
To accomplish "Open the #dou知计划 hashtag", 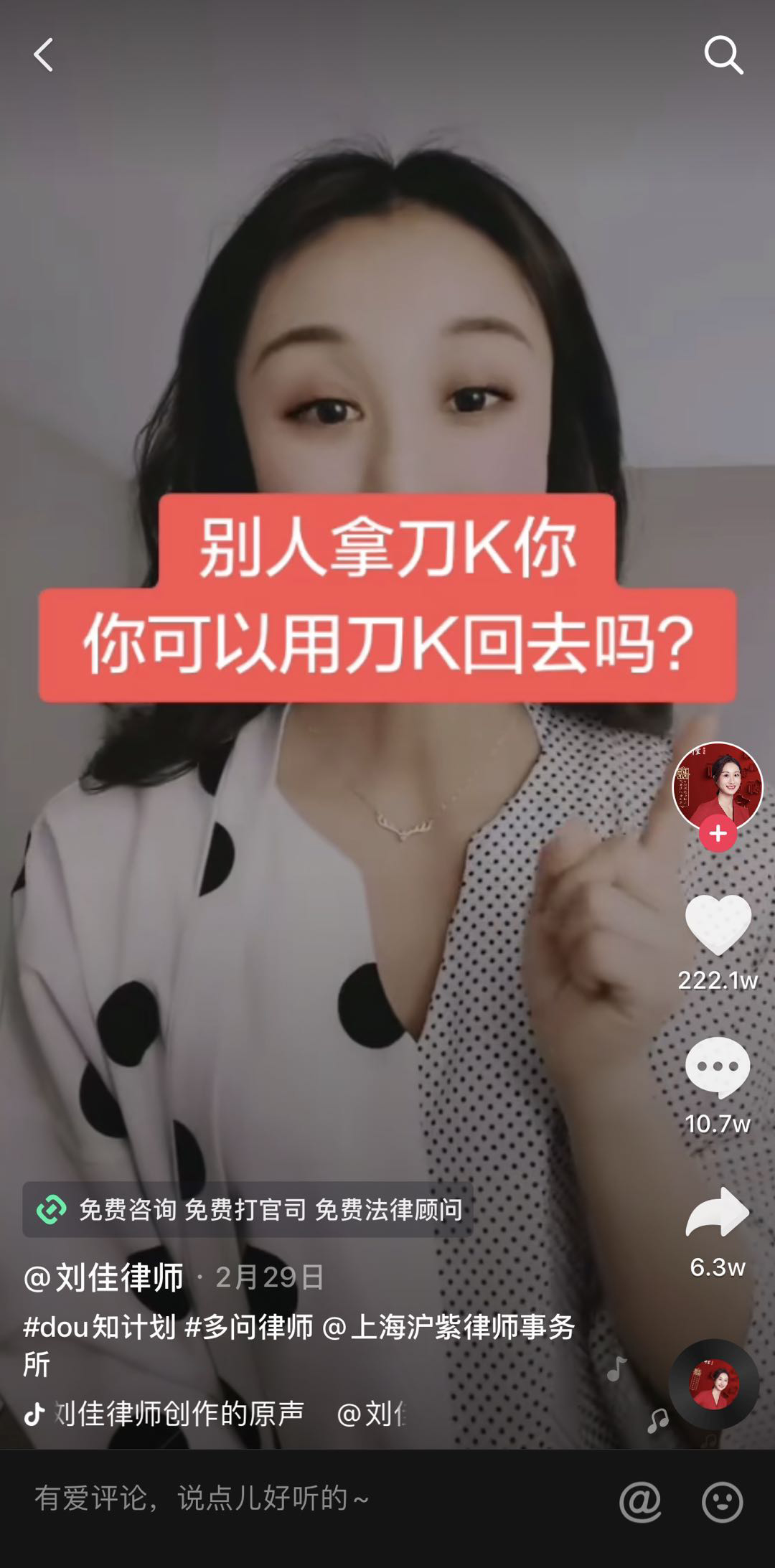I will tap(99, 1327).
